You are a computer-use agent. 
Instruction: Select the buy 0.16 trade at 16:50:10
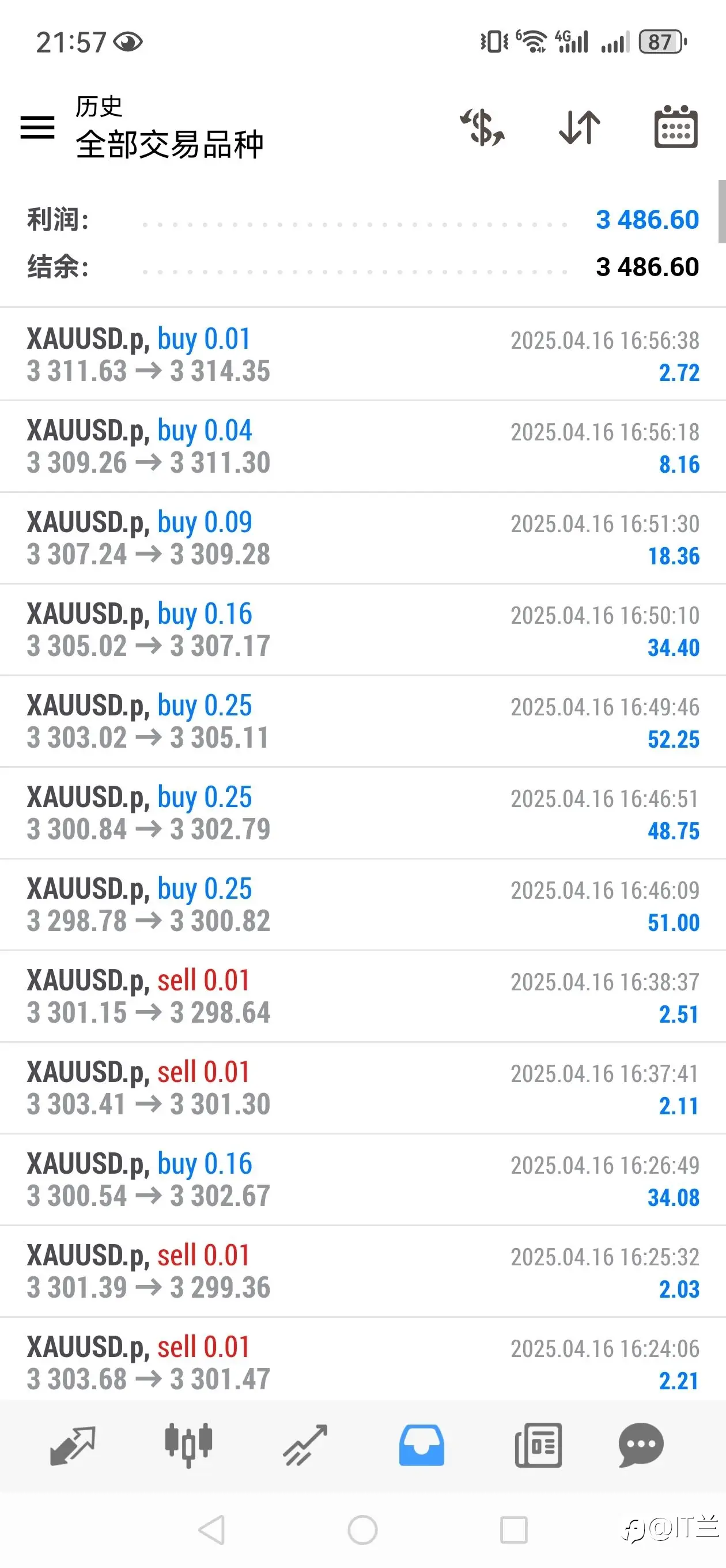[x=362, y=630]
